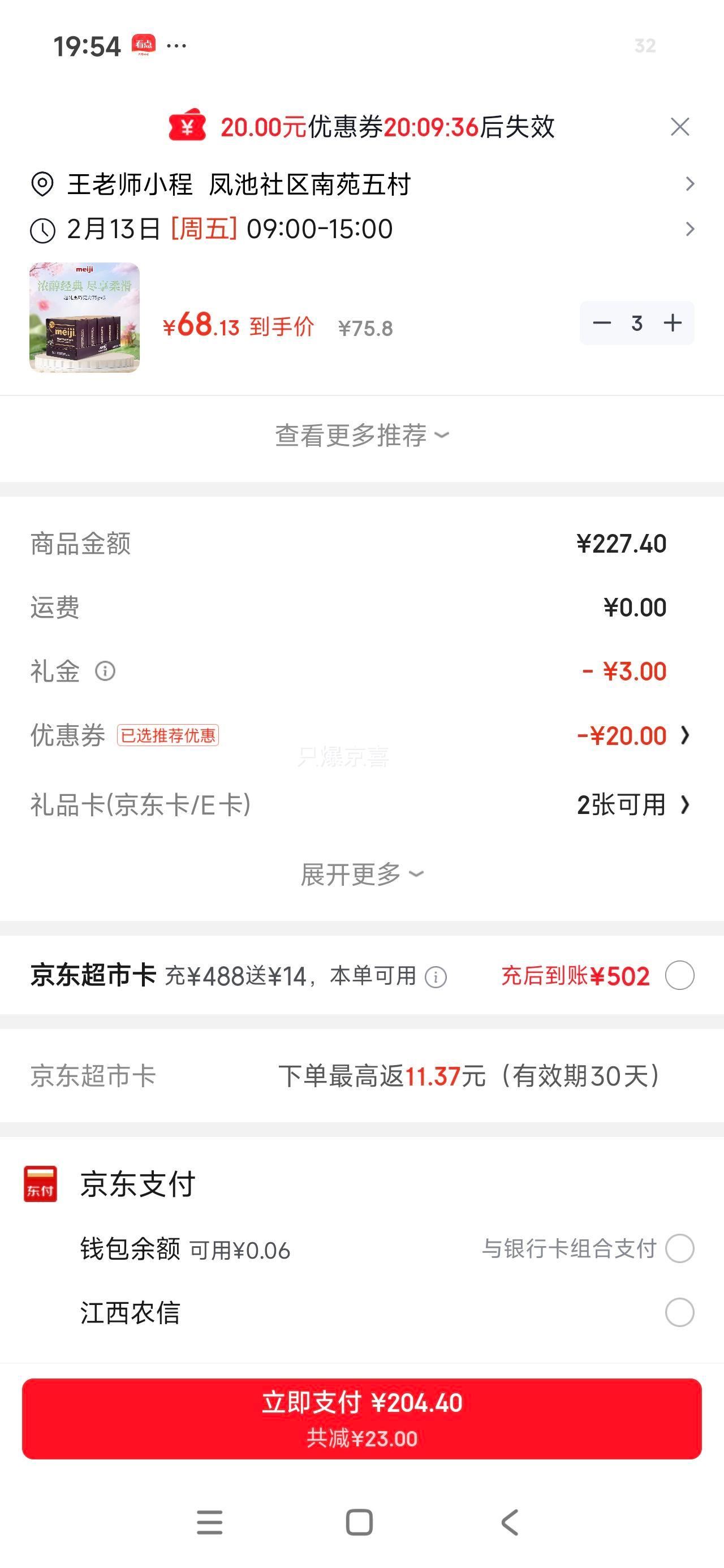Increase product quantity with the plus stepper
The height and width of the screenshot is (1568, 724).
click(x=675, y=324)
